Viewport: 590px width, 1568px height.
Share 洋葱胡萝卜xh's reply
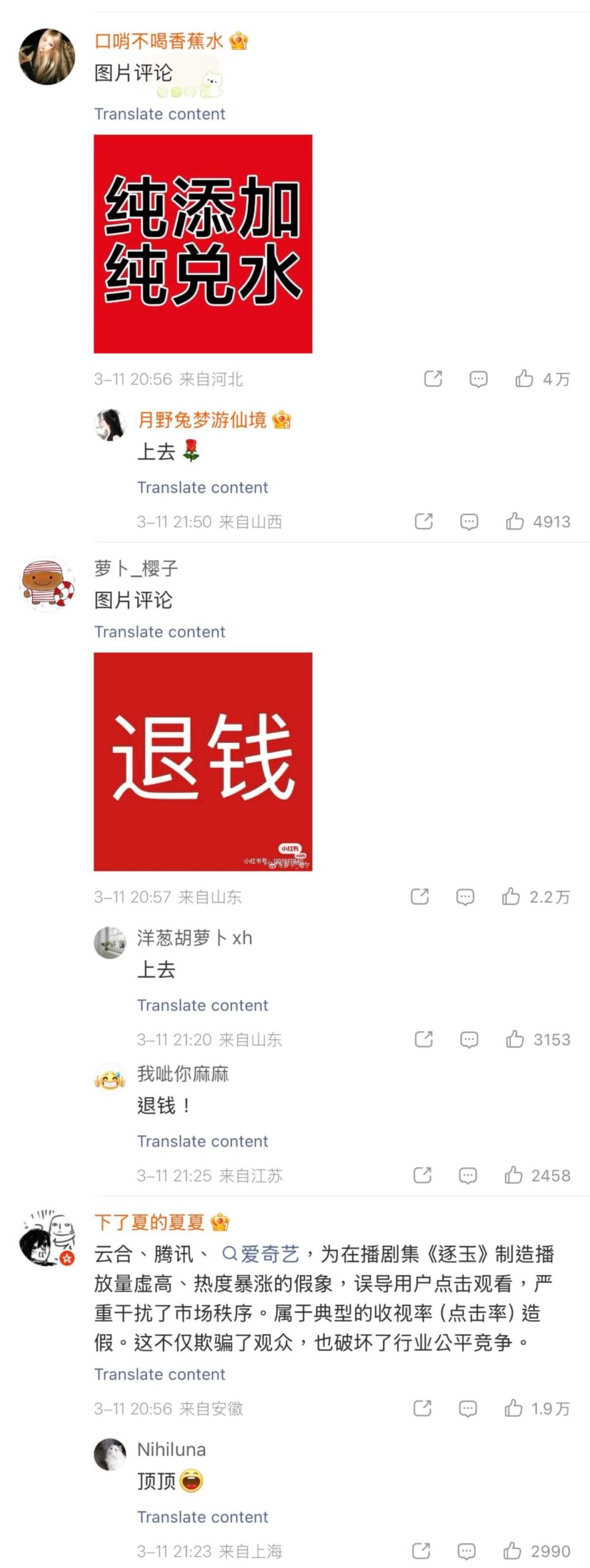coord(424,1039)
